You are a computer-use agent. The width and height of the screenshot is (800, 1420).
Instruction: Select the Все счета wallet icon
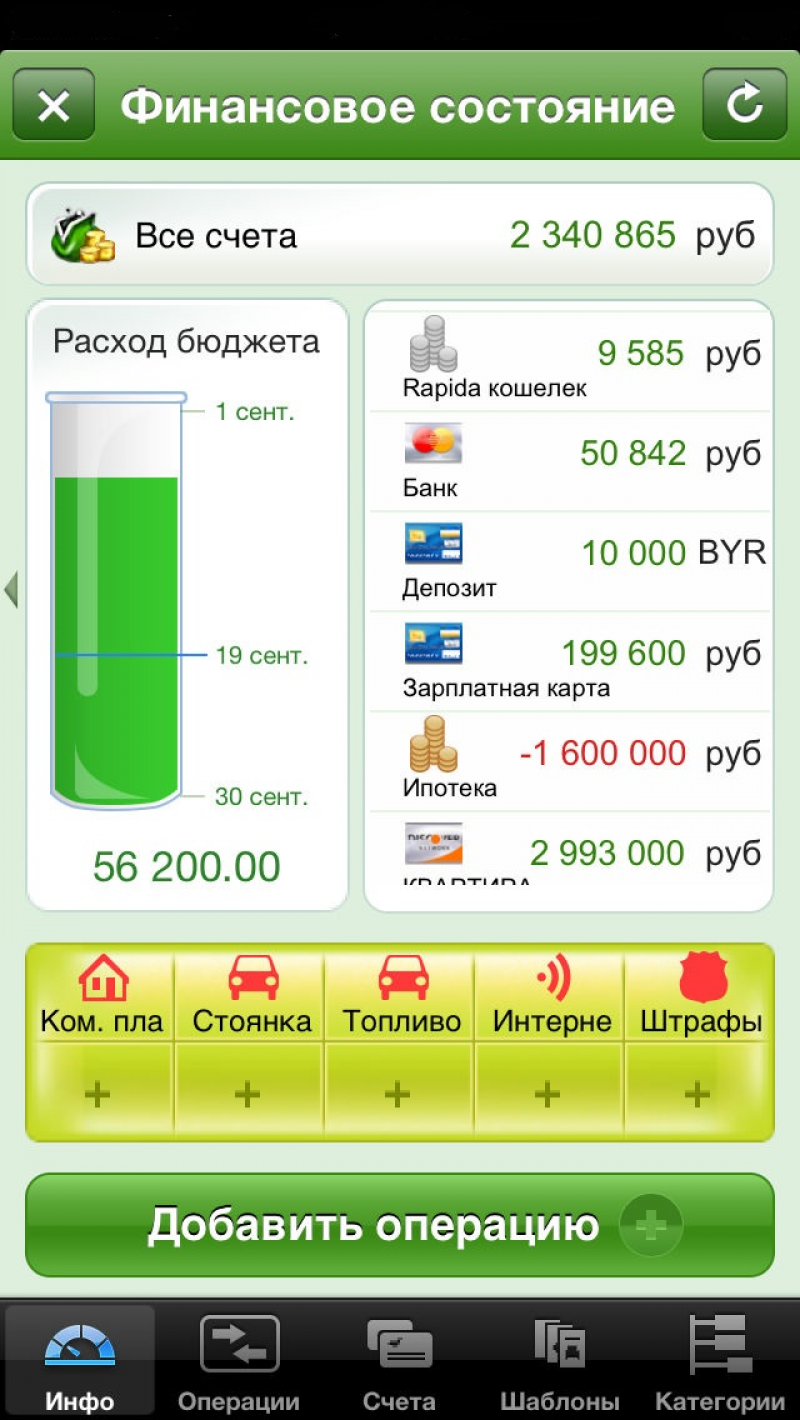(85, 235)
